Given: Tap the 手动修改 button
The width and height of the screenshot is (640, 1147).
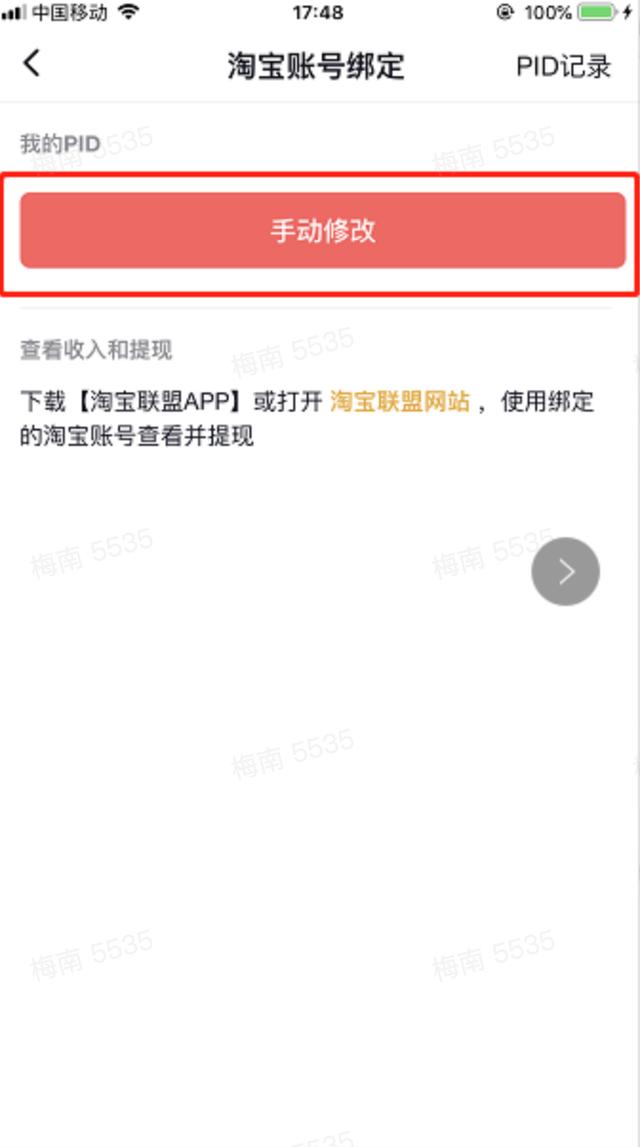Looking at the screenshot, I should (322, 231).
